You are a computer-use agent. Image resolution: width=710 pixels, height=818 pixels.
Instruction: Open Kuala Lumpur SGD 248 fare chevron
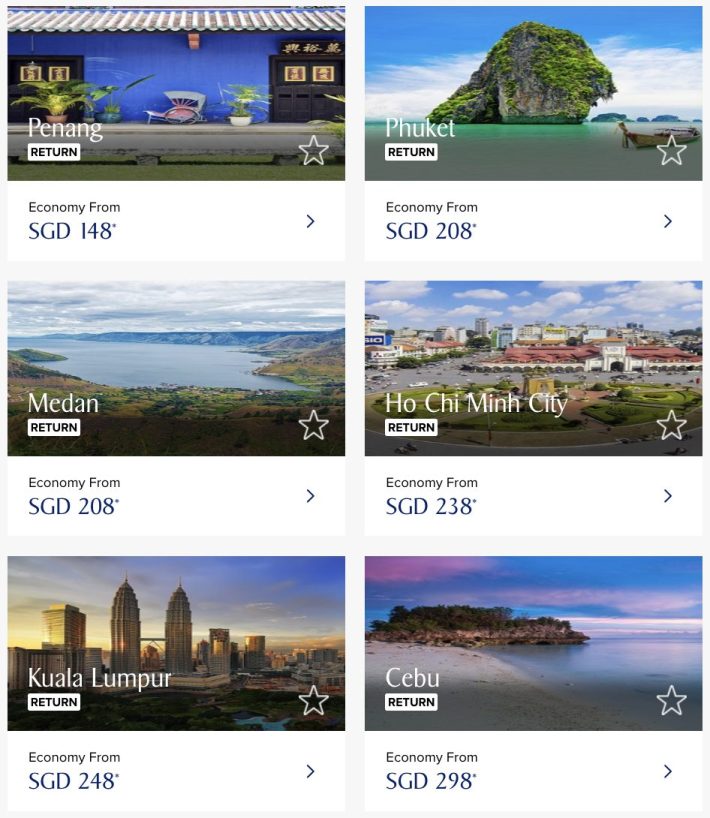pyautogui.click(x=310, y=771)
